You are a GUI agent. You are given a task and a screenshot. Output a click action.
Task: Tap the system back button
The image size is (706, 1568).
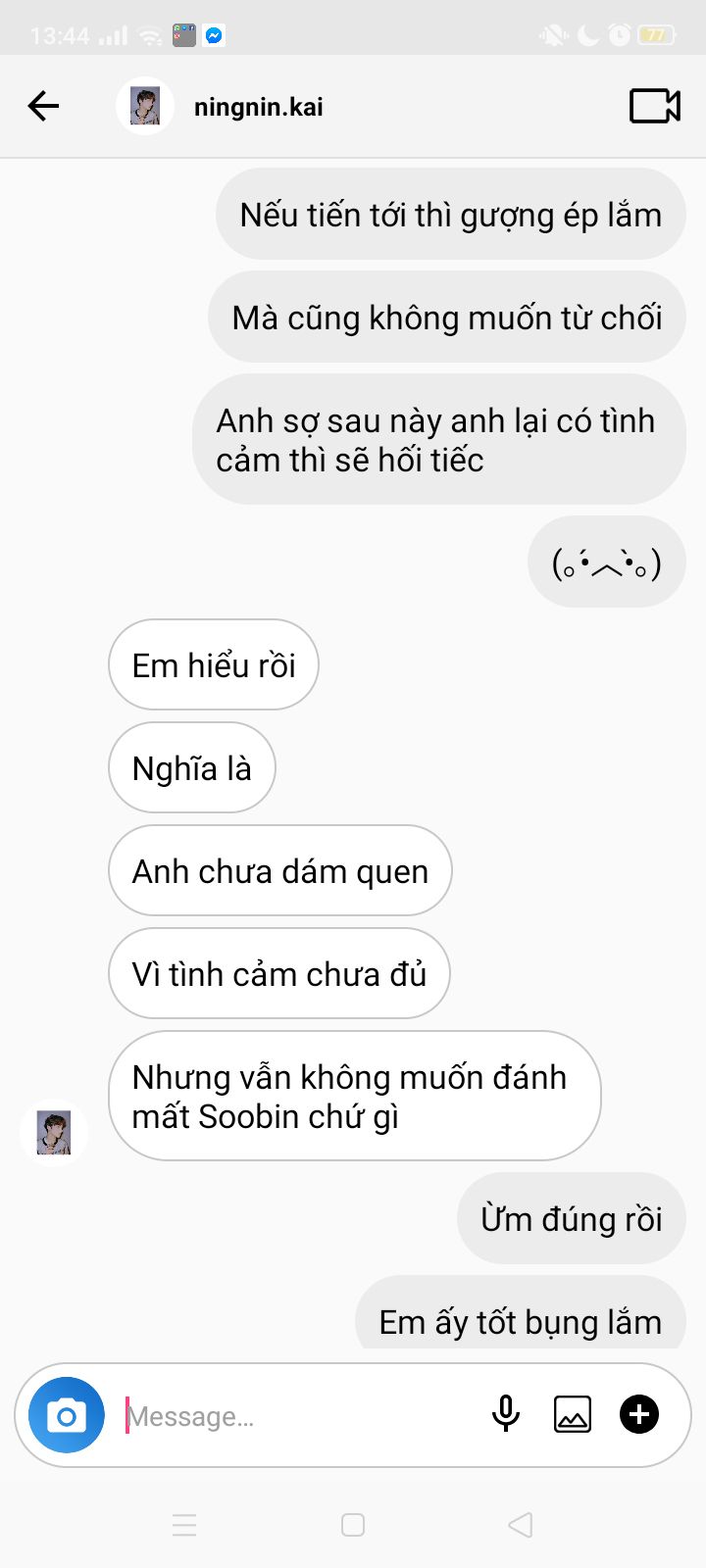pos(521,1525)
